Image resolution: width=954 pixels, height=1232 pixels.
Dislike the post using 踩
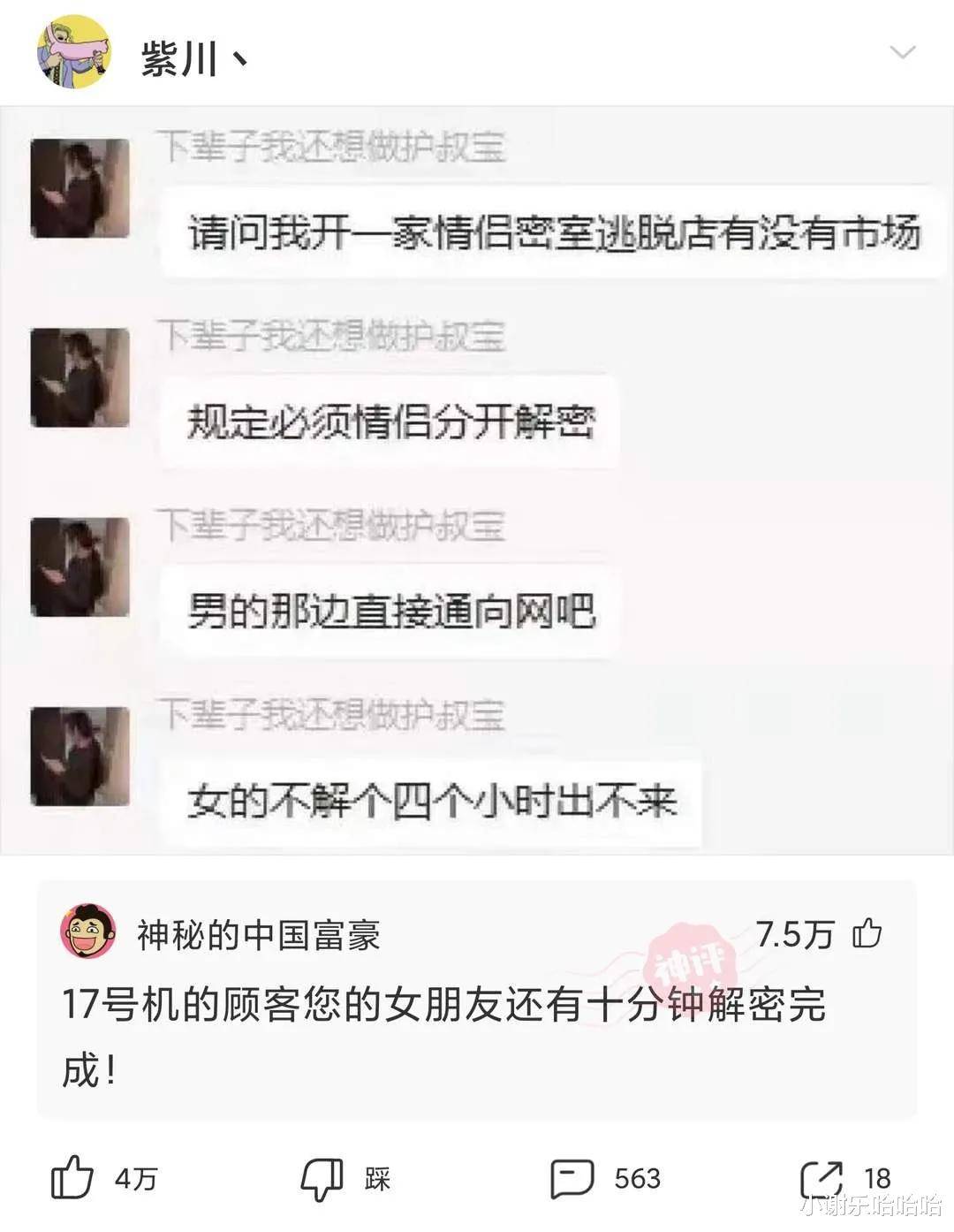click(323, 1177)
